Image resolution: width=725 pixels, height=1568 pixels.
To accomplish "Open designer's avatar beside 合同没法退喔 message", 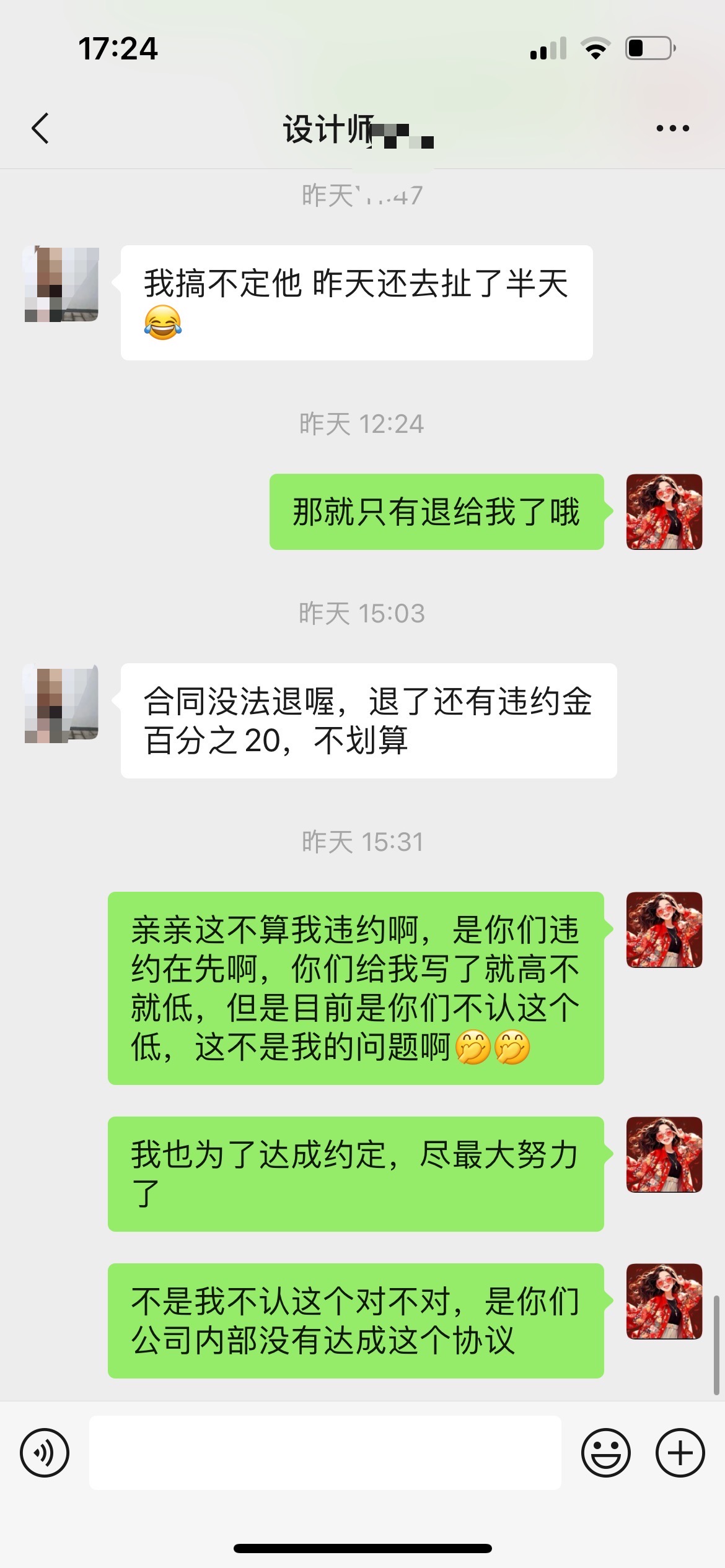I will [61, 703].
